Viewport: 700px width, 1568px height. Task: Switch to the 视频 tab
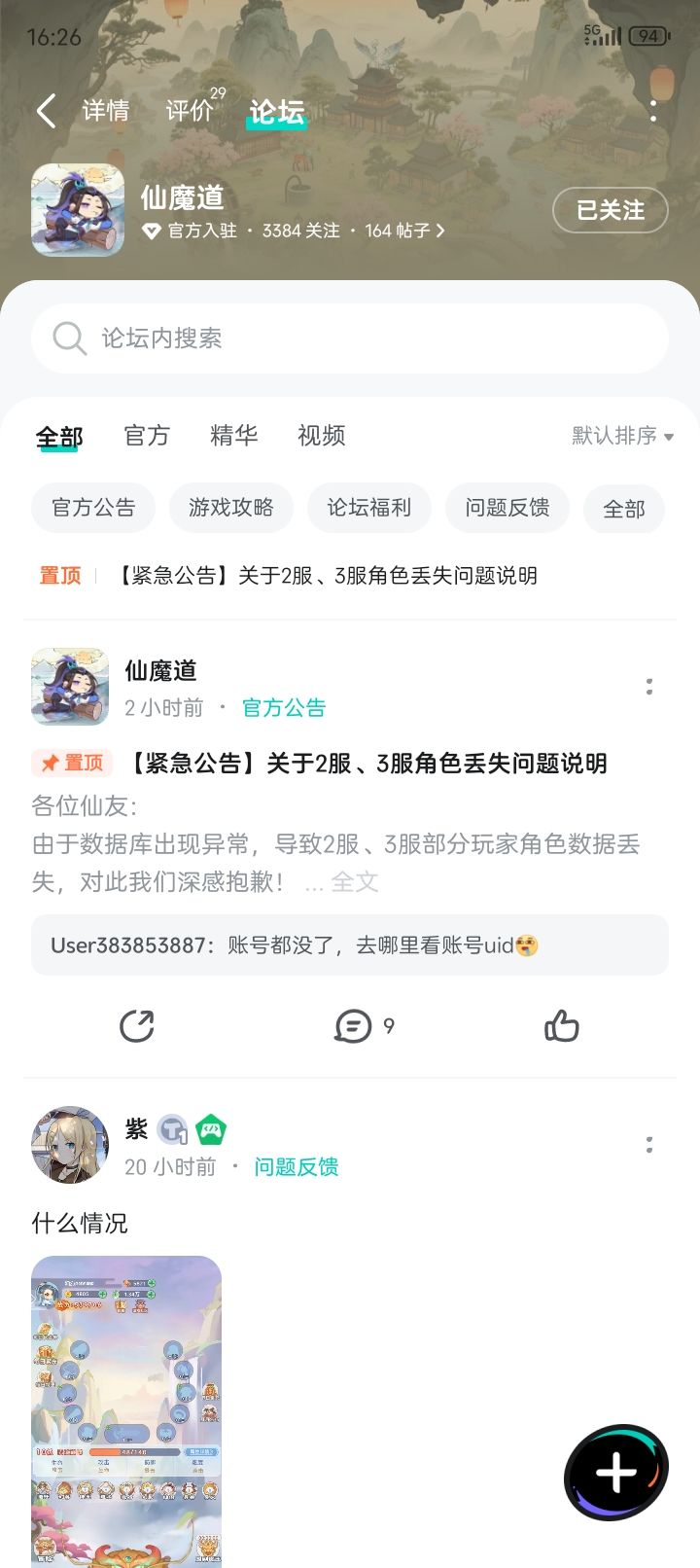pyautogui.click(x=321, y=436)
